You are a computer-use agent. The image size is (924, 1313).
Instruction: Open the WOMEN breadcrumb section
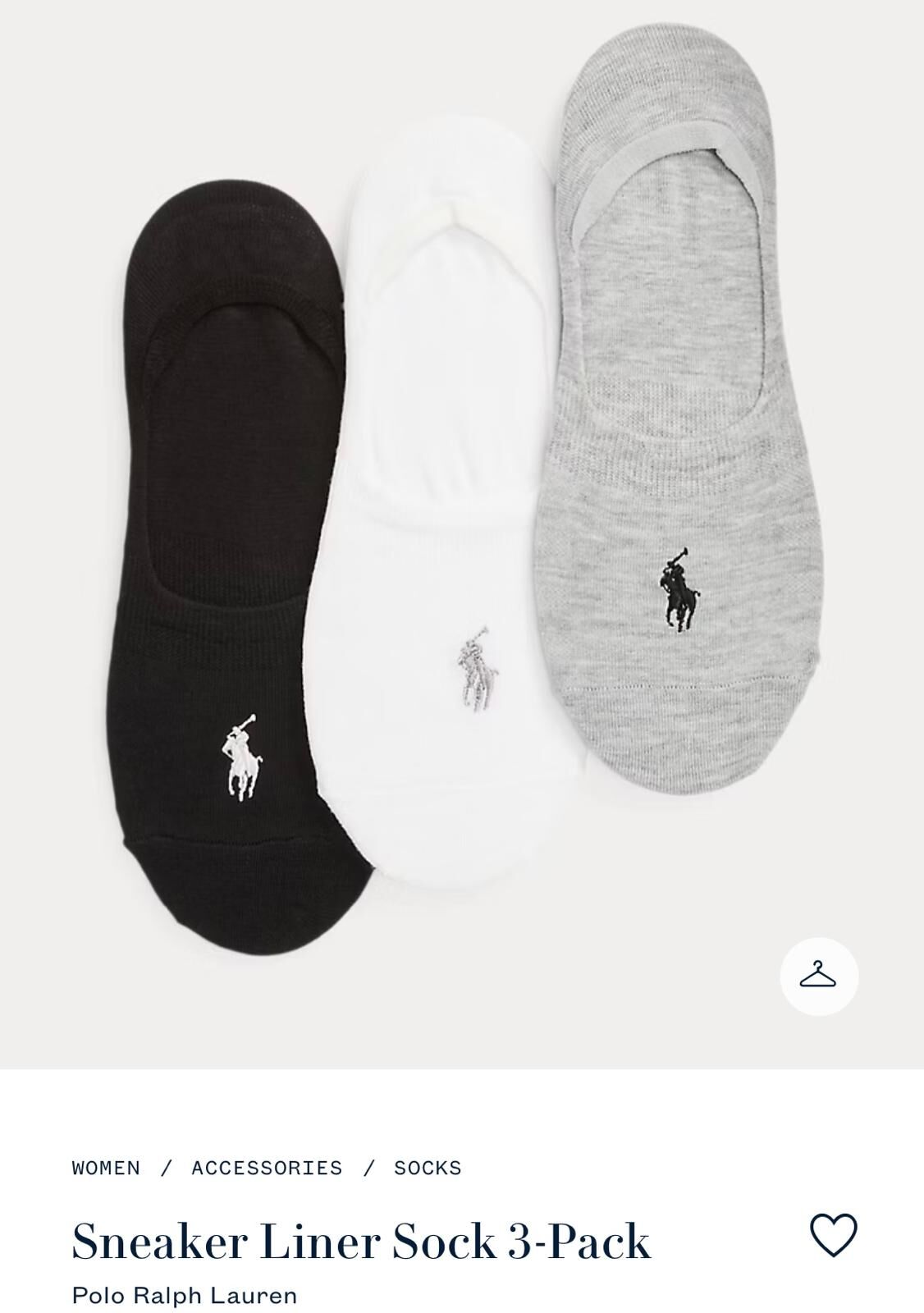coord(105,1167)
